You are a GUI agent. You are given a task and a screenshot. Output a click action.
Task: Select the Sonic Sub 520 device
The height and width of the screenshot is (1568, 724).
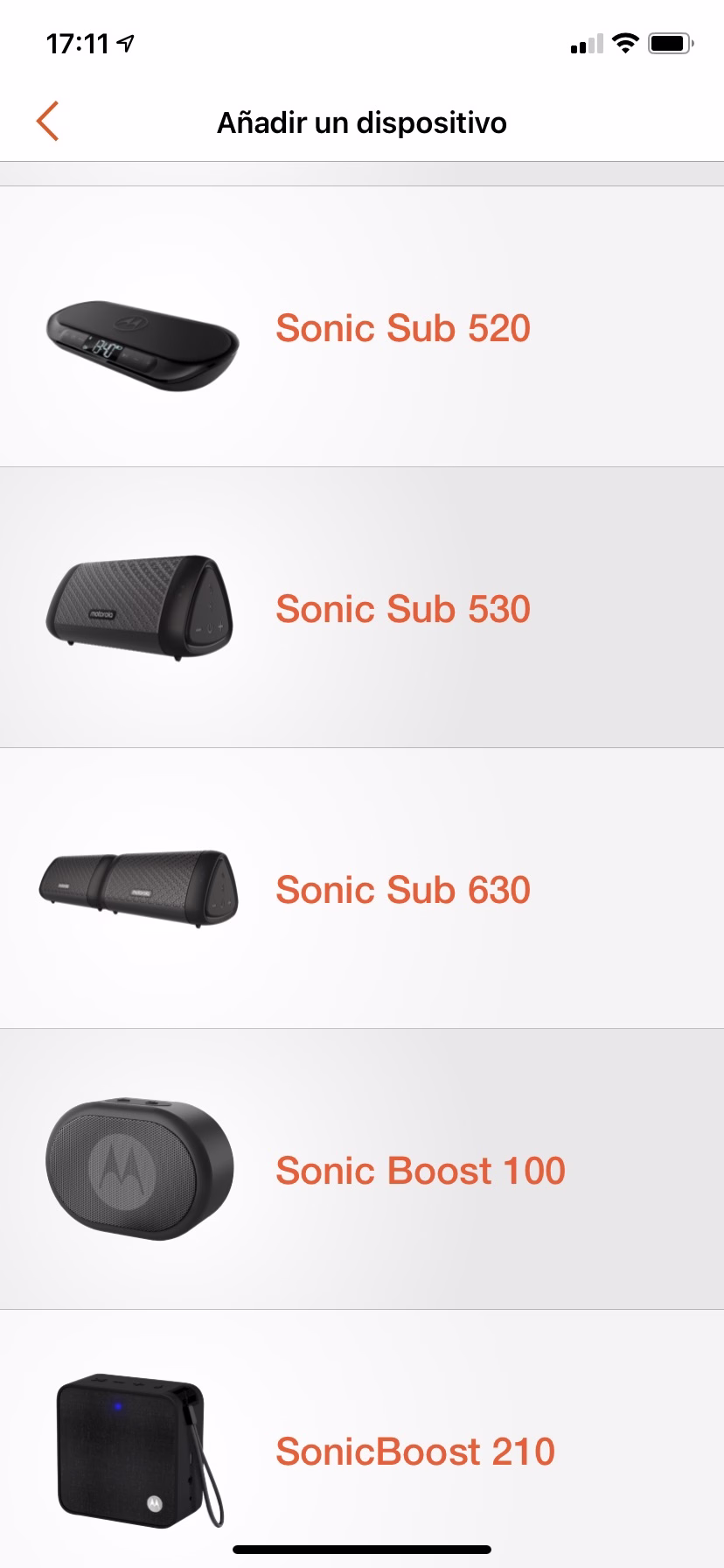(x=362, y=326)
